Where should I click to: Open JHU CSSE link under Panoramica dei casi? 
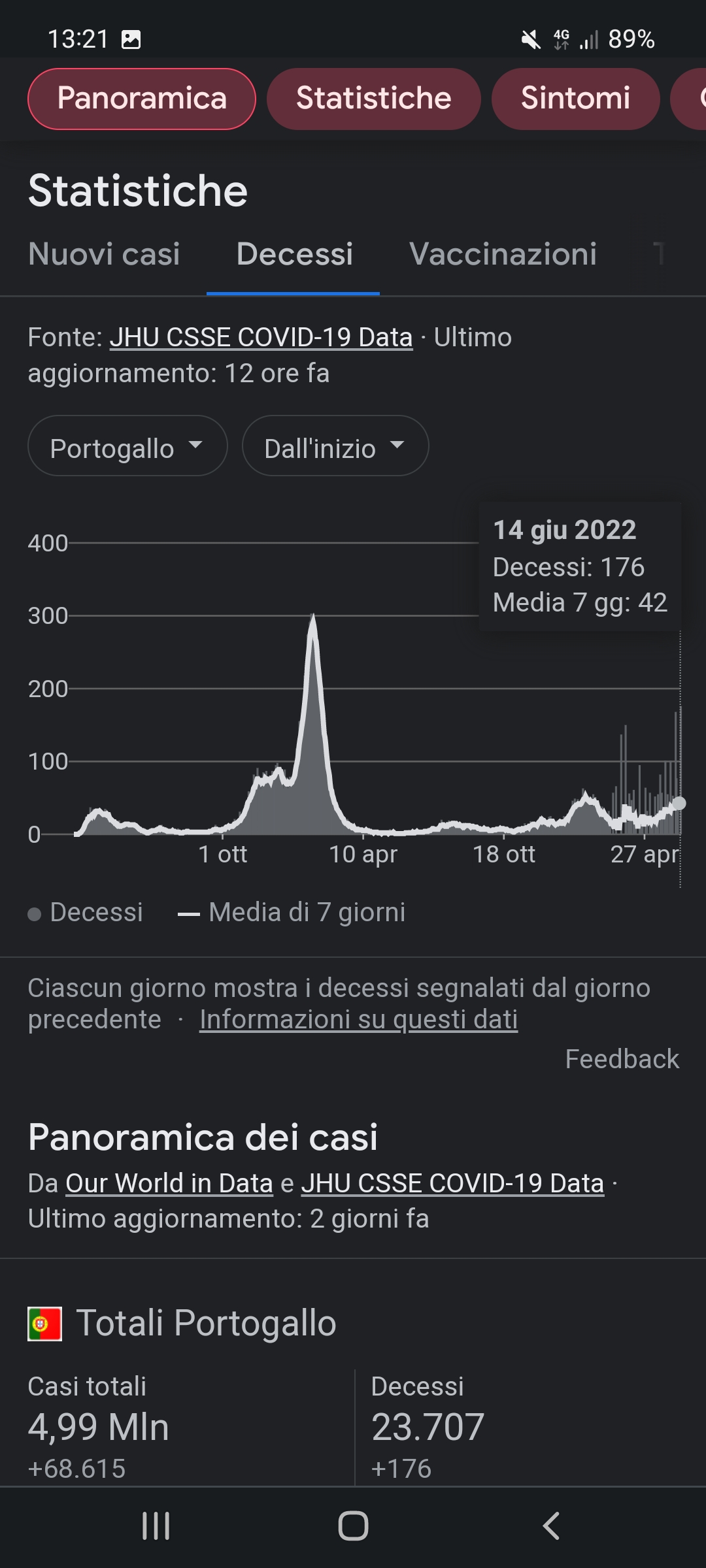click(x=452, y=1183)
